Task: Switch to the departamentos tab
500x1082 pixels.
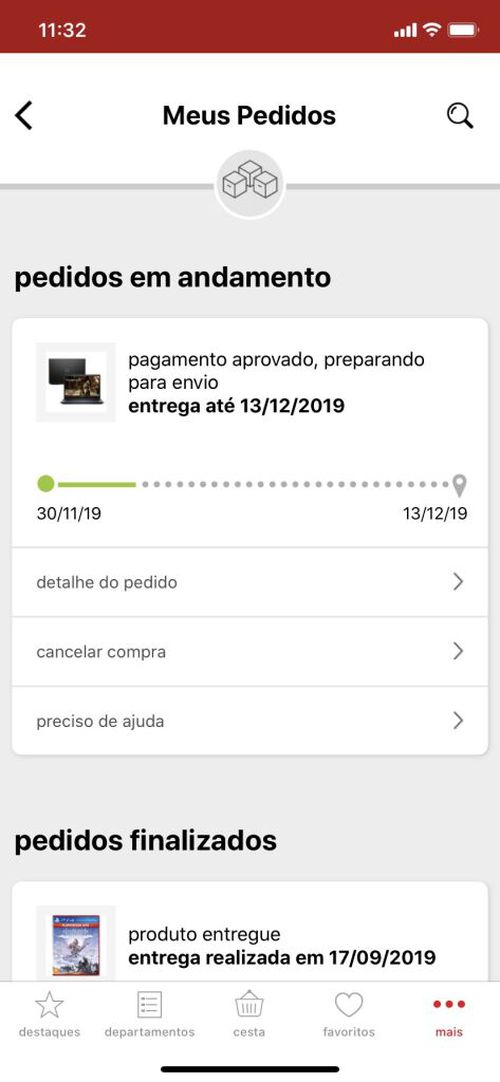Action: (149, 1014)
